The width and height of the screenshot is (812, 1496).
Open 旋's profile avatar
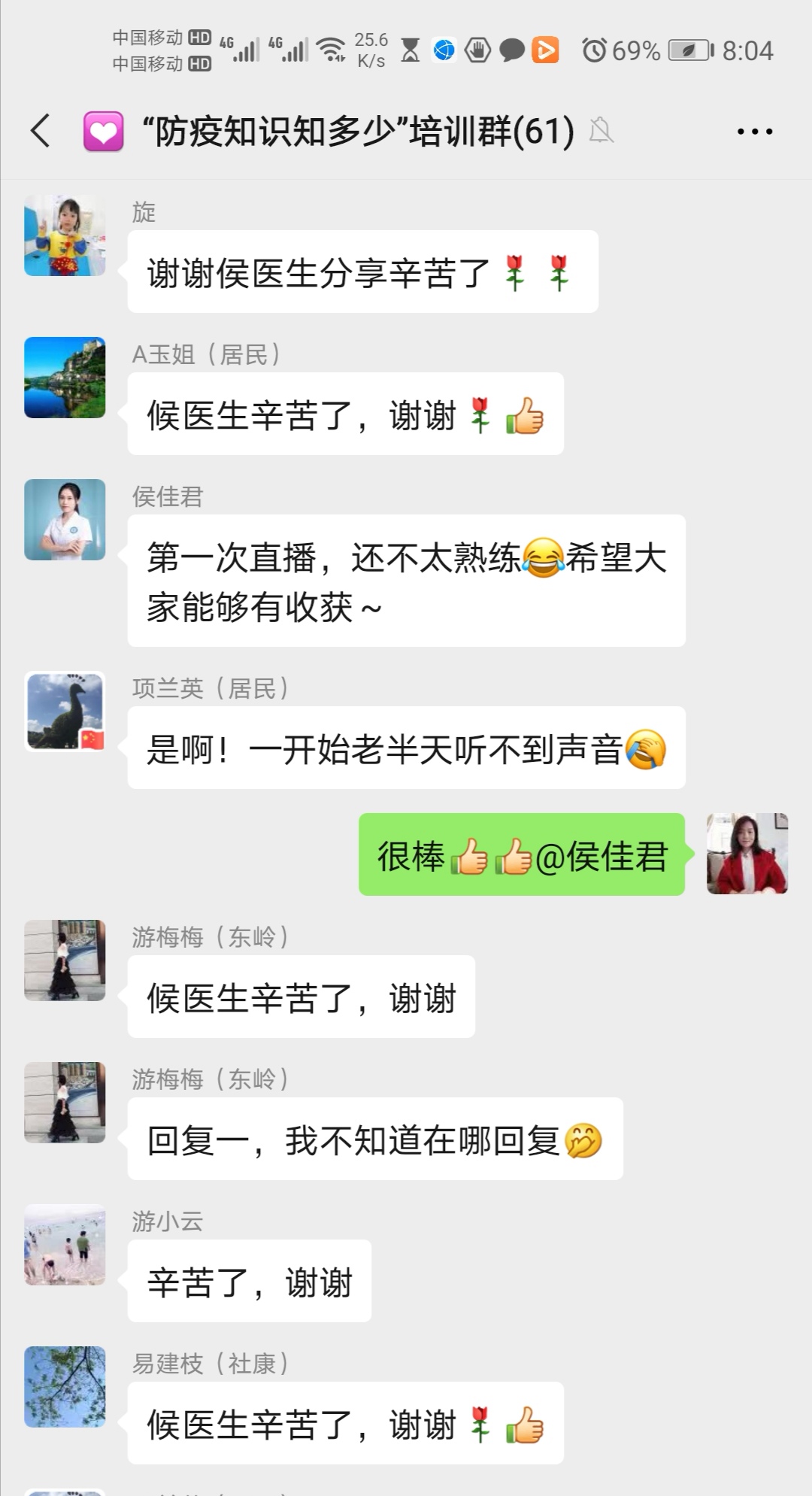tap(65, 235)
